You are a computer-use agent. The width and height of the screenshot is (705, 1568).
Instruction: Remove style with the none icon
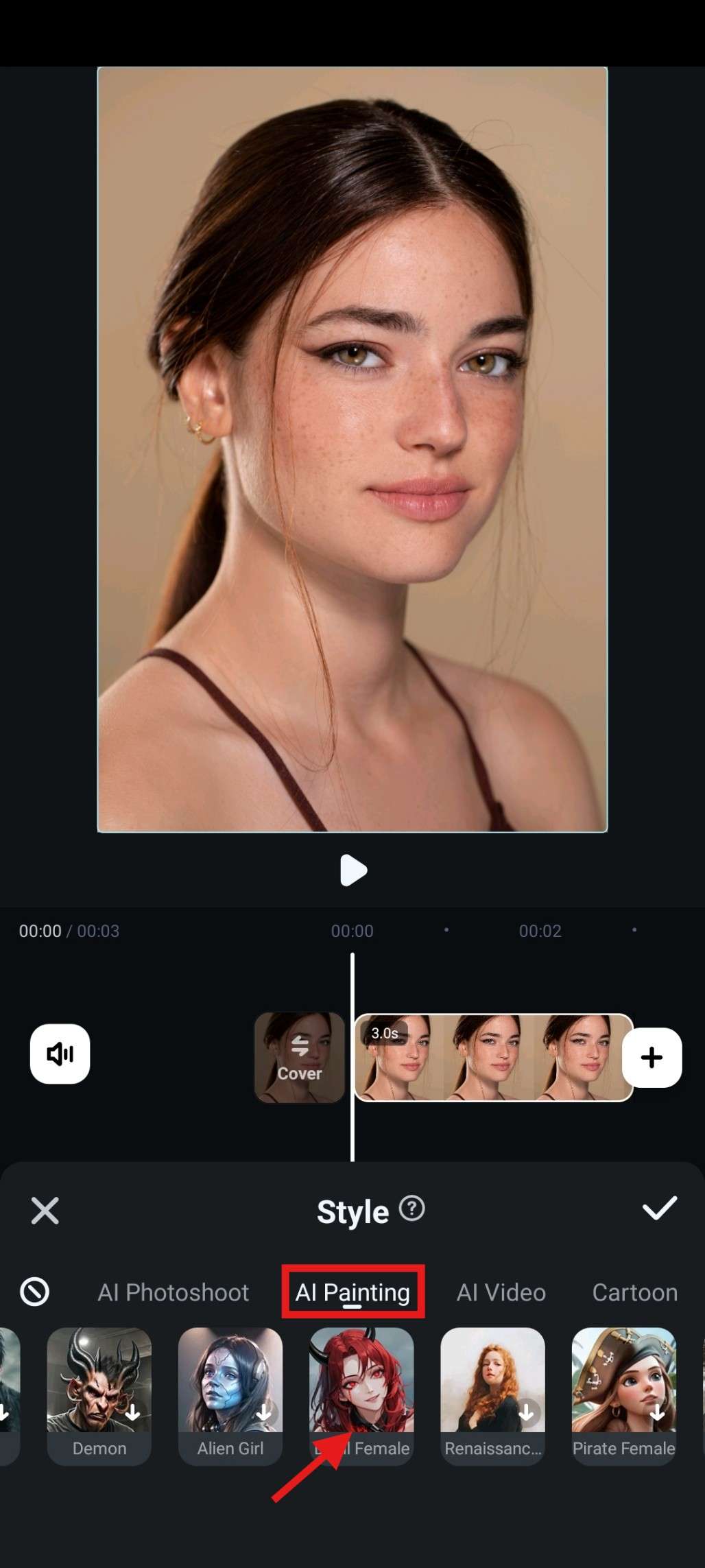point(34,1292)
